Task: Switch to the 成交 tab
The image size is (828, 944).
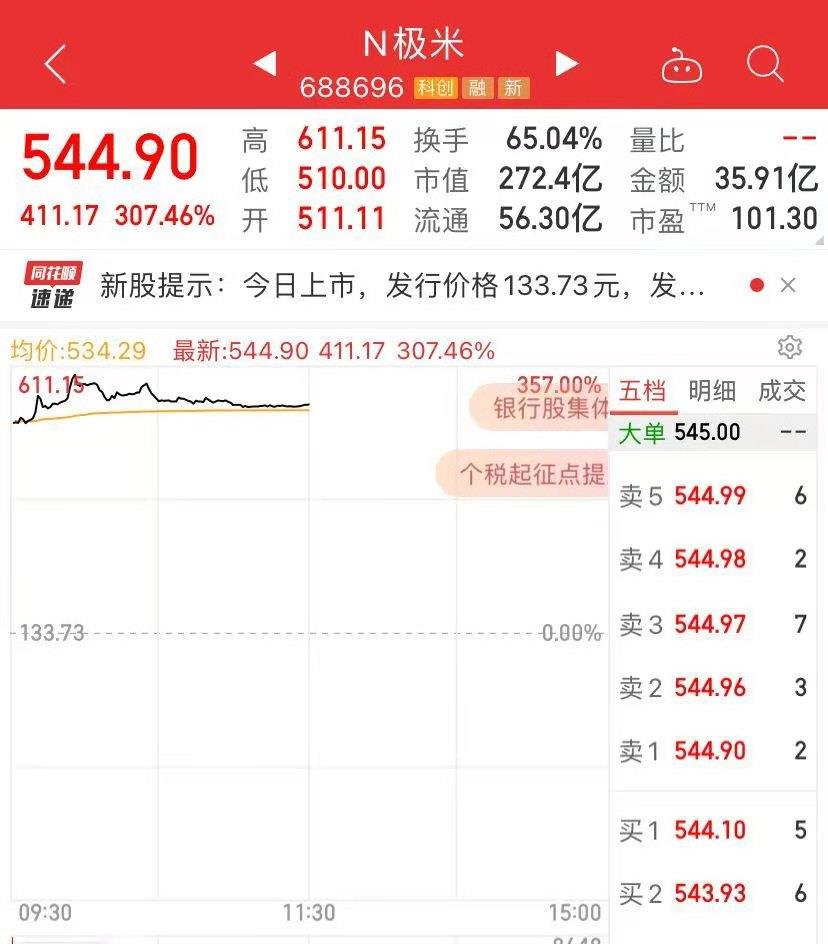Action: tap(782, 391)
